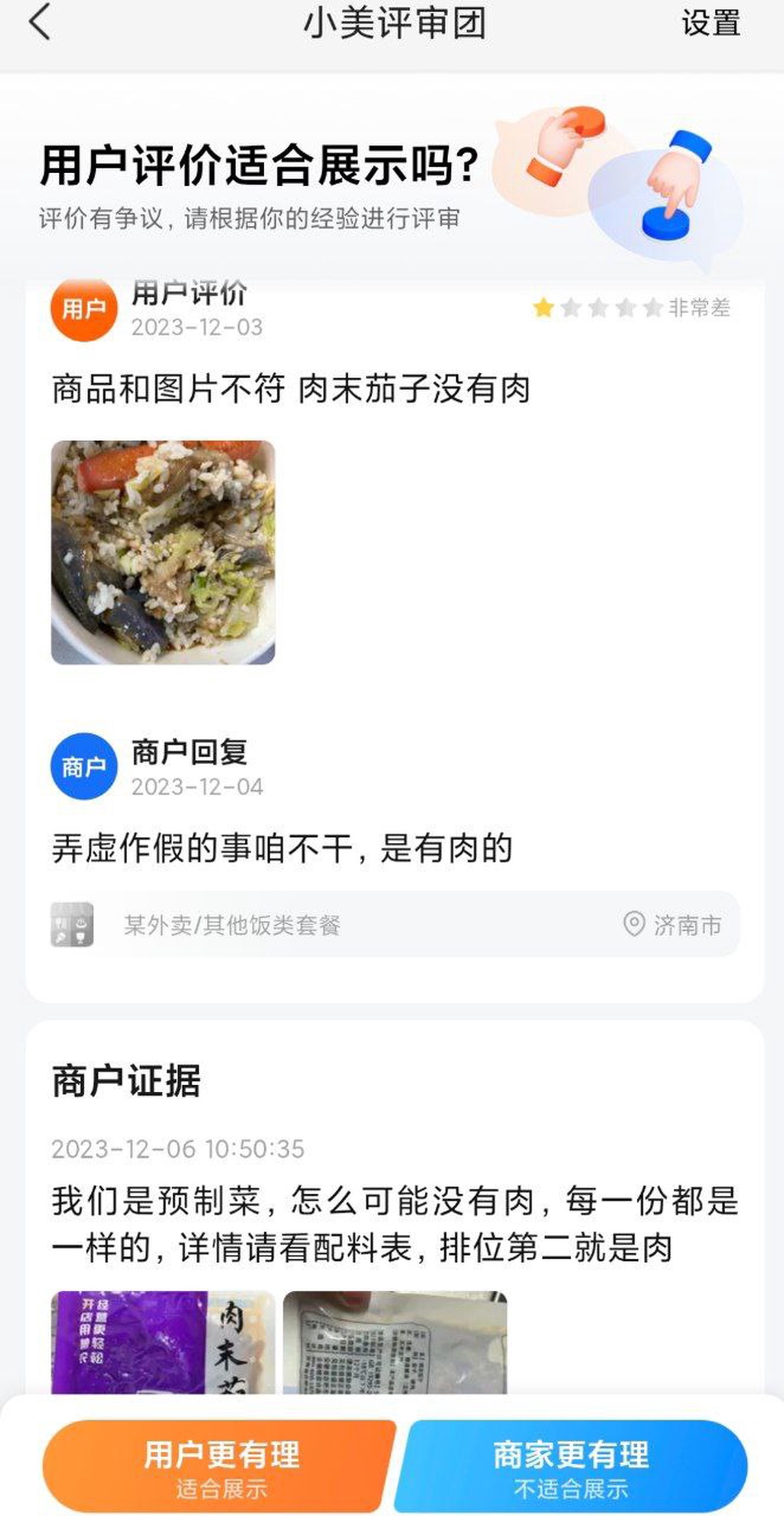Open 设置 in the top bar

tap(710, 24)
